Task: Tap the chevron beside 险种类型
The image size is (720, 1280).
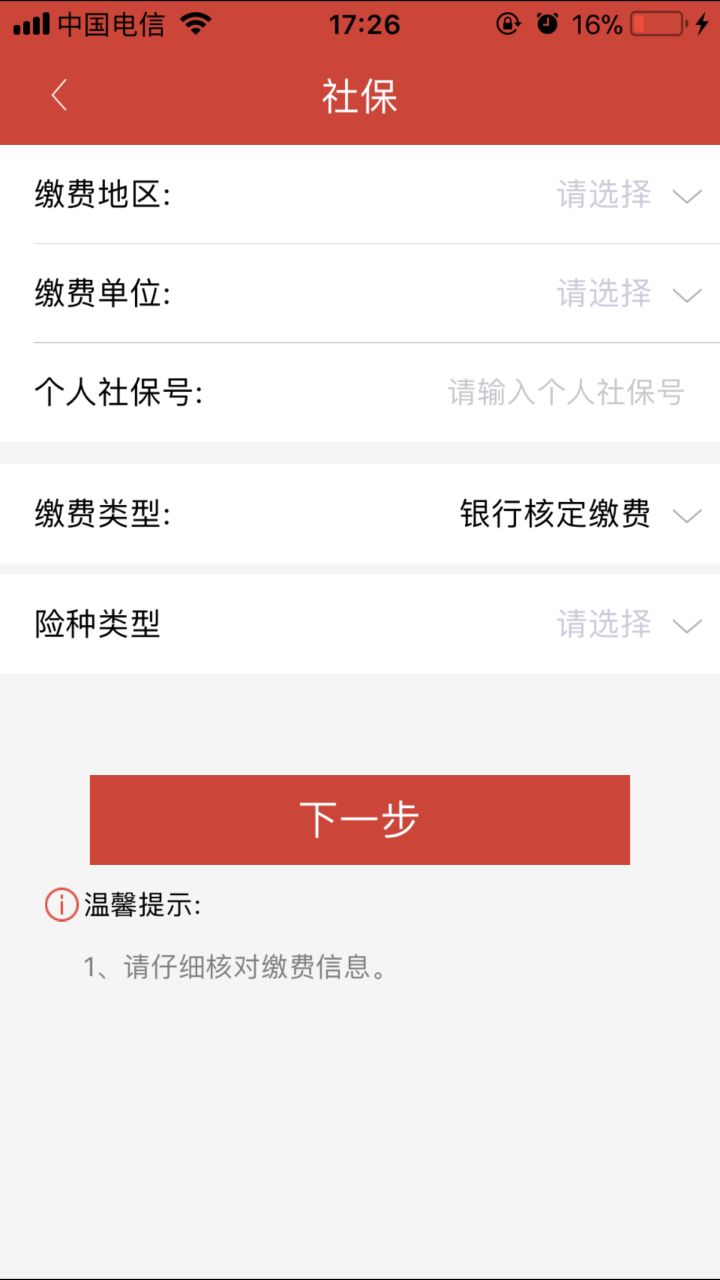Action: coord(687,626)
